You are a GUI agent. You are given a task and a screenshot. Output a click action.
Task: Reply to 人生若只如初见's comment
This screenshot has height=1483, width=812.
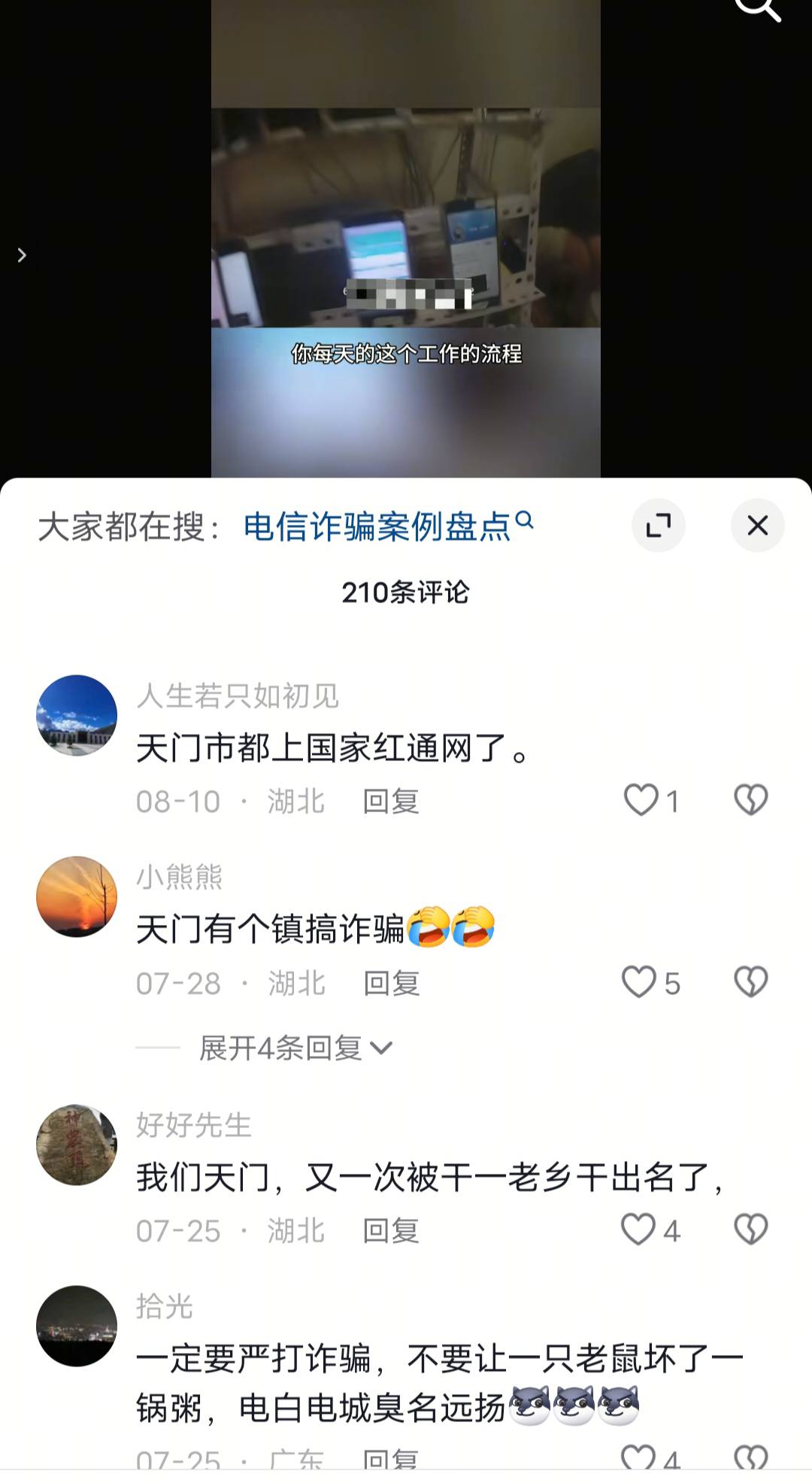pyautogui.click(x=390, y=802)
